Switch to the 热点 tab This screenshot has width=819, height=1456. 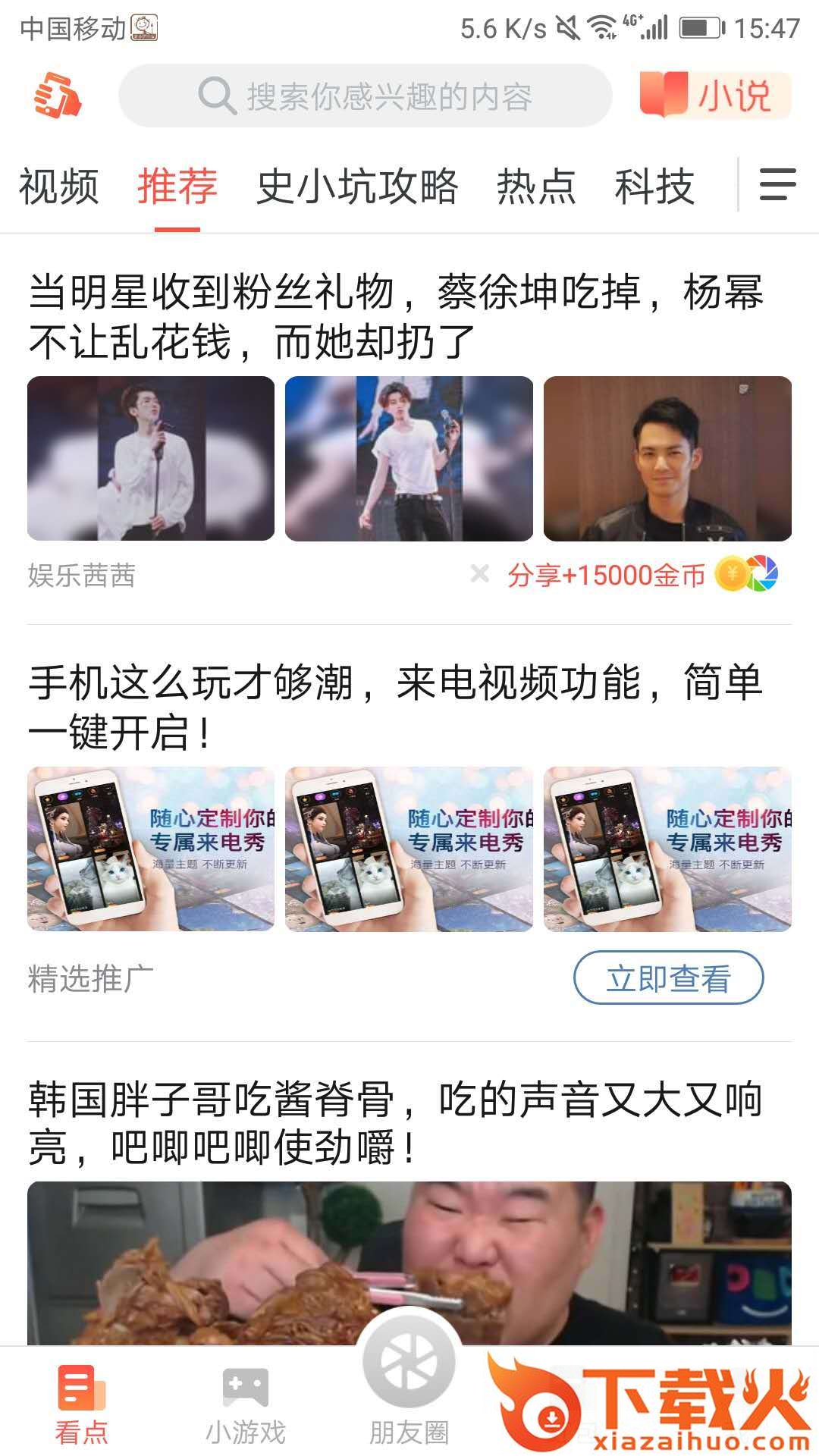[537, 187]
